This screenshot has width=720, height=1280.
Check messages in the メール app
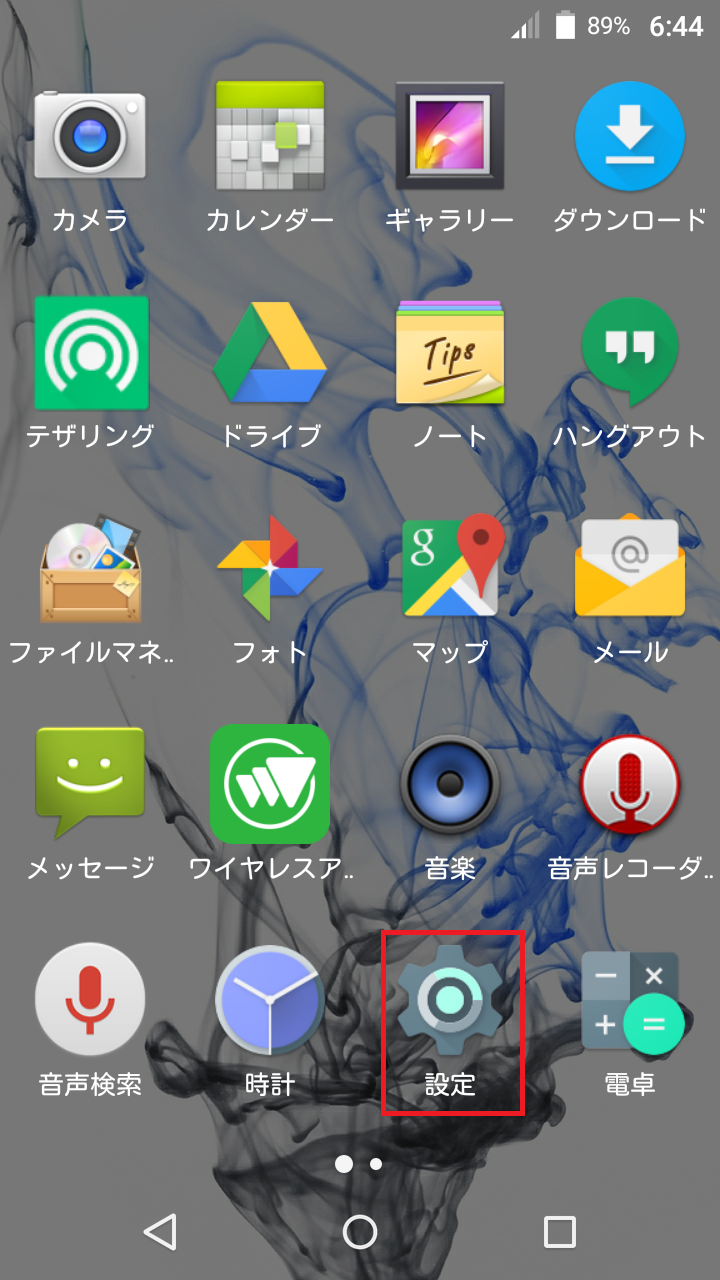coord(630,568)
